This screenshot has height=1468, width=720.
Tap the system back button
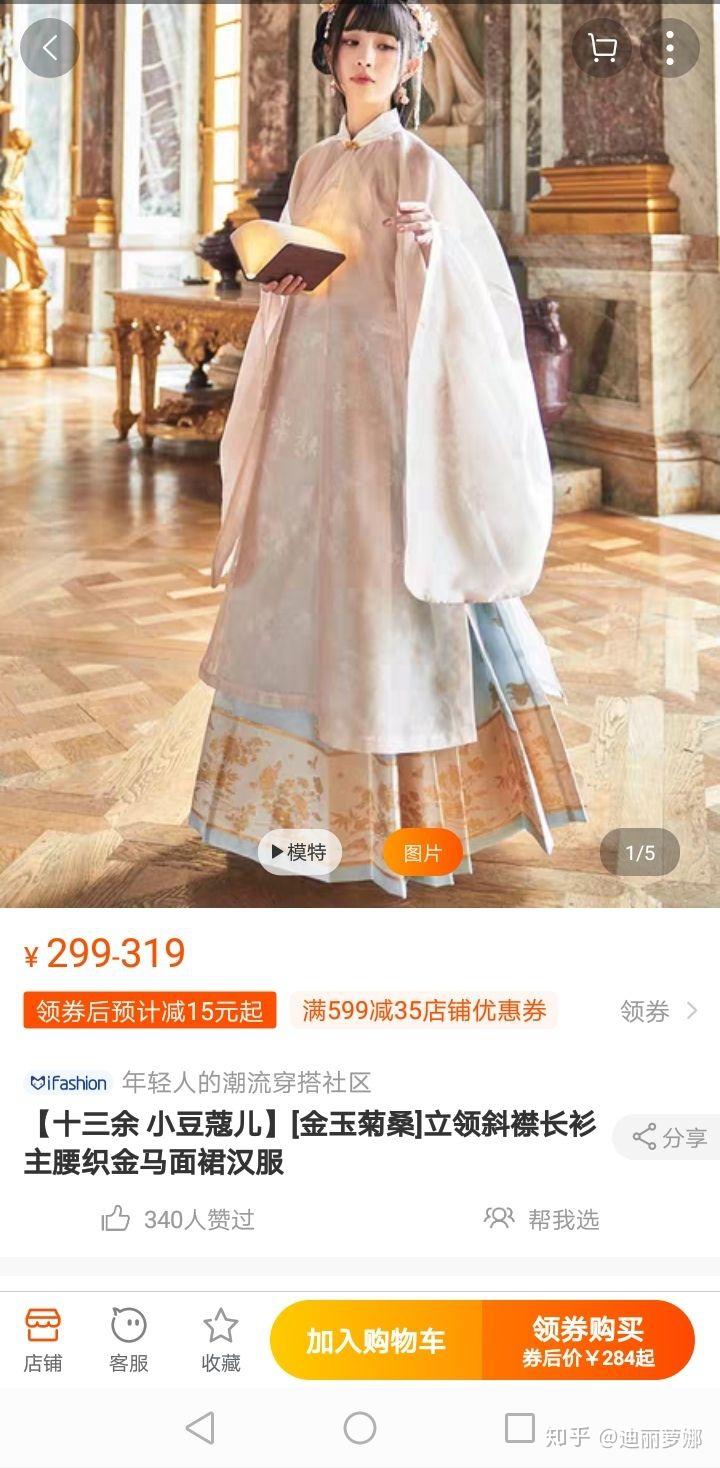tap(200, 1428)
